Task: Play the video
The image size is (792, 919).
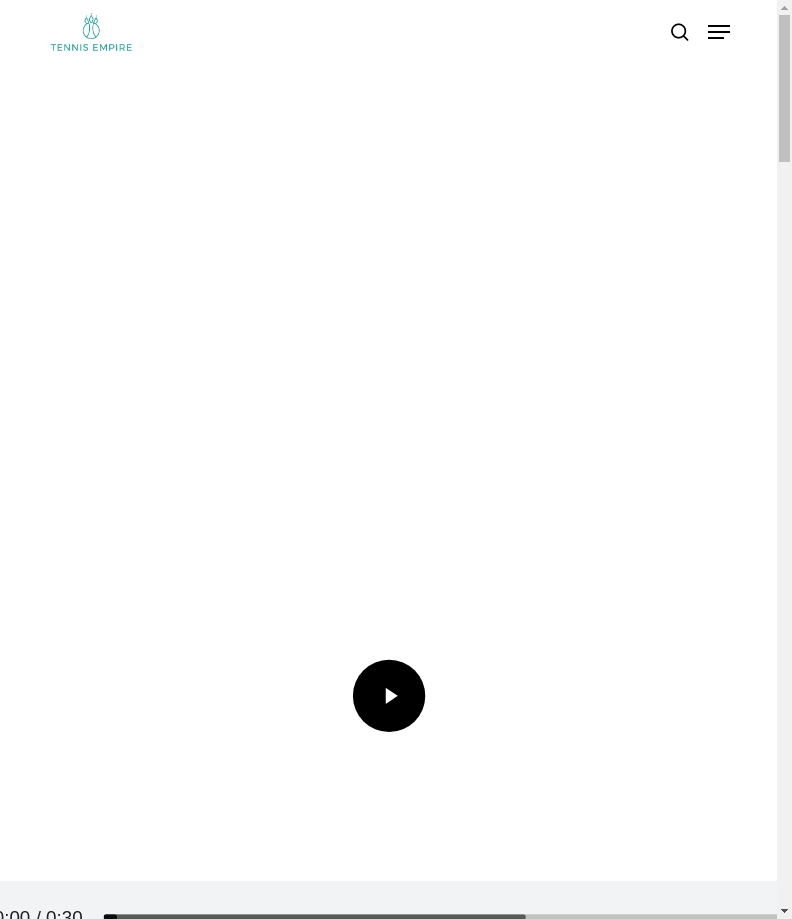Action: point(389,696)
